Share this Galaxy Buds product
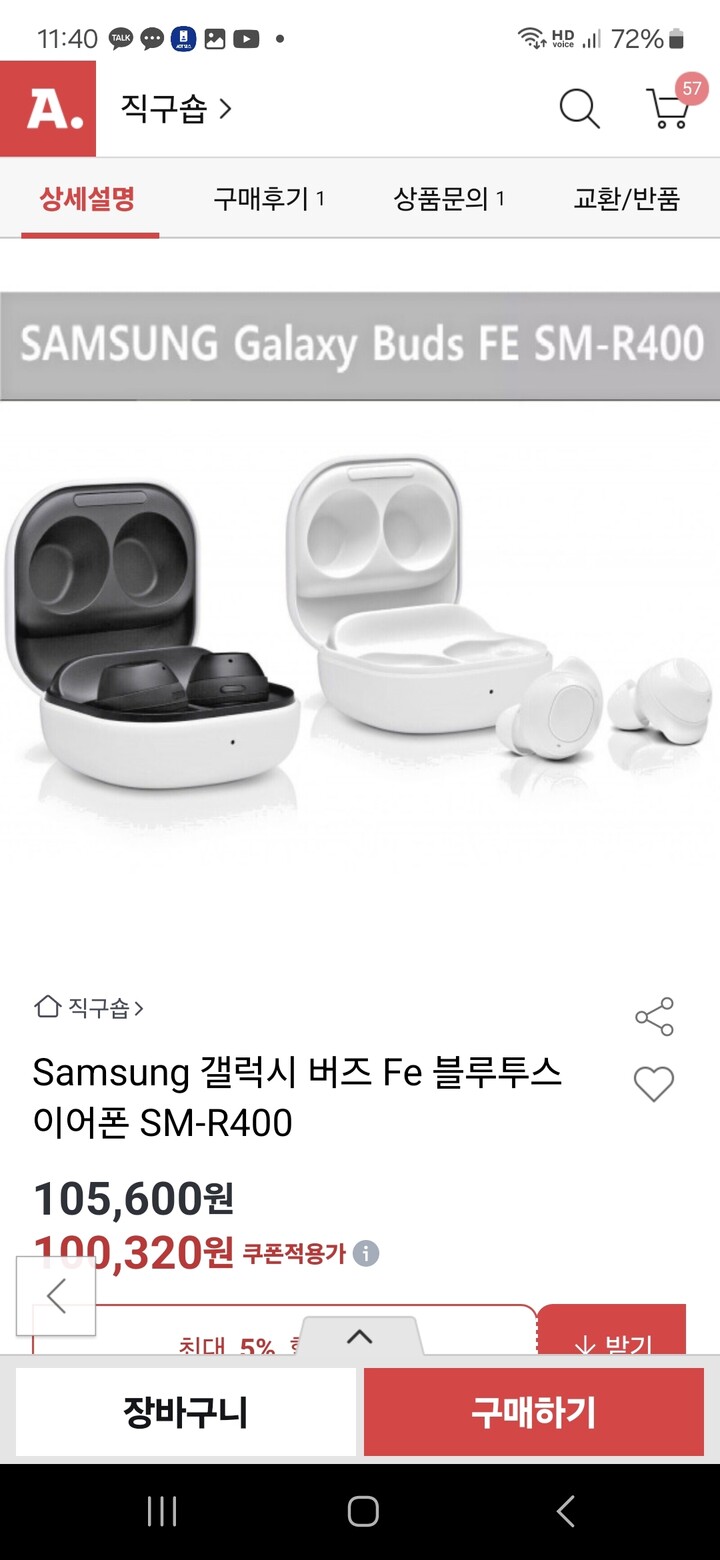The height and width of the screenshot is (1560, 720). (x=654, y=1017)
